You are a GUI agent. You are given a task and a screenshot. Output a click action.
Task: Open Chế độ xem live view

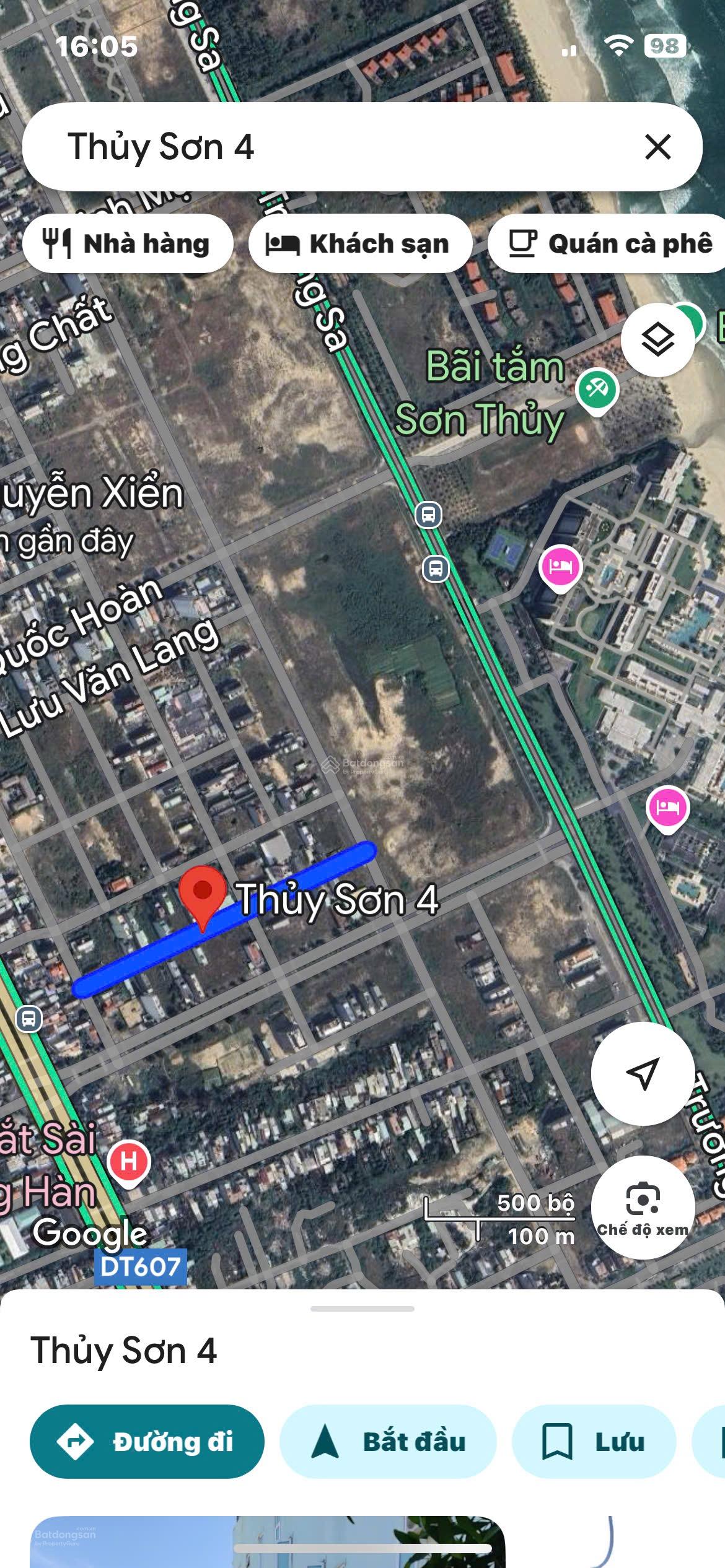tap(643, 1207)
